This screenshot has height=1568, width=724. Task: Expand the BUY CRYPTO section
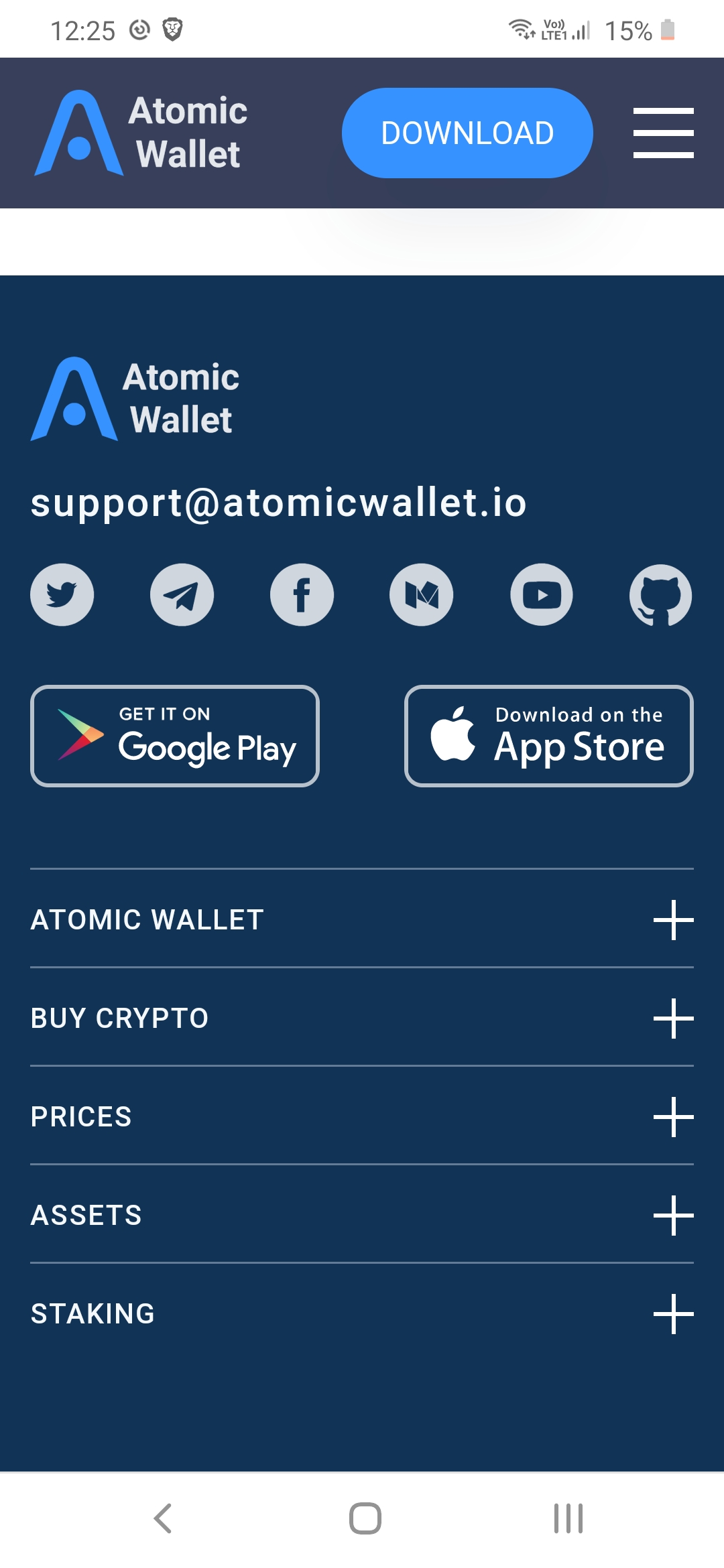coord(673,1018)
